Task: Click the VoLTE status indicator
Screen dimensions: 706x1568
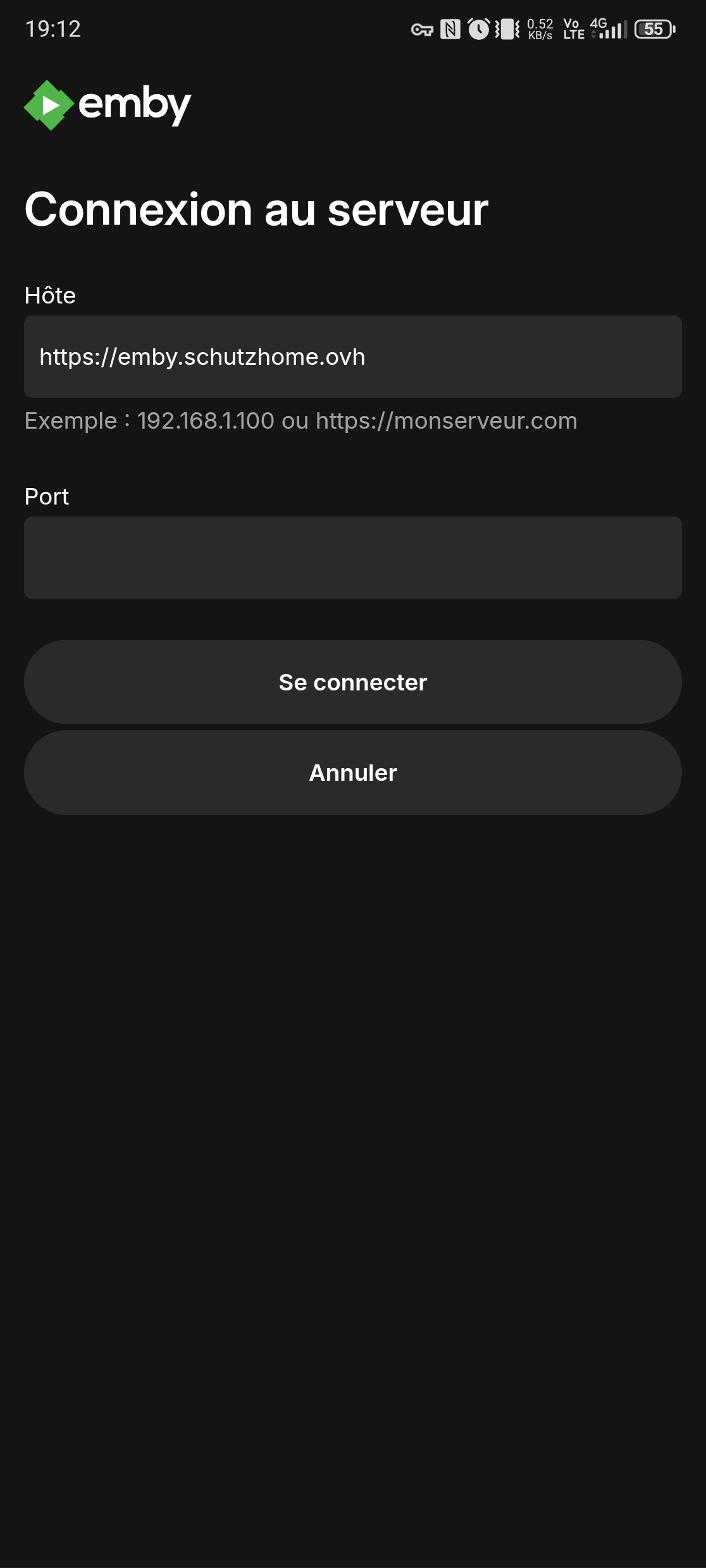Action: 572,28
